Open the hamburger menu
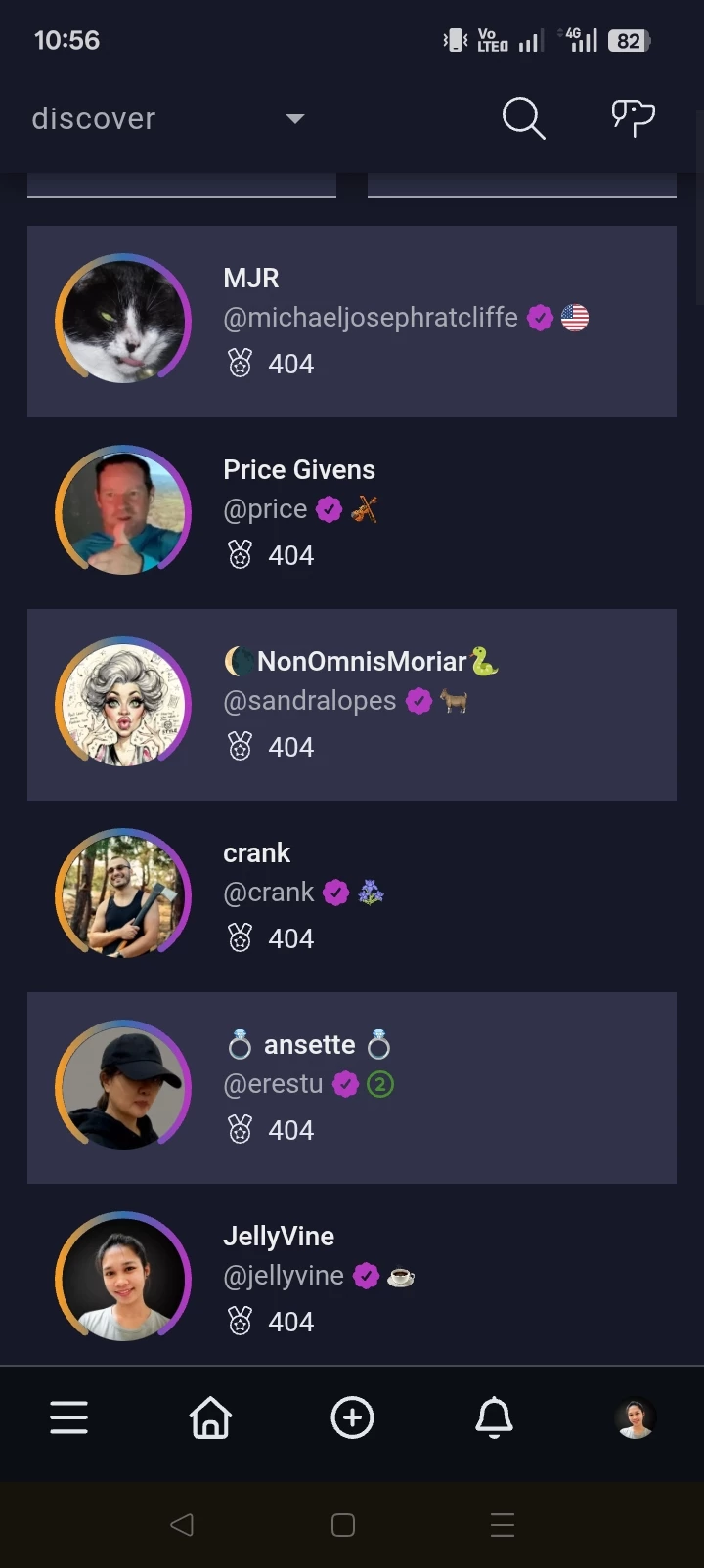The width and height of the screenshot is (704, 1568). click(69, 1417)
